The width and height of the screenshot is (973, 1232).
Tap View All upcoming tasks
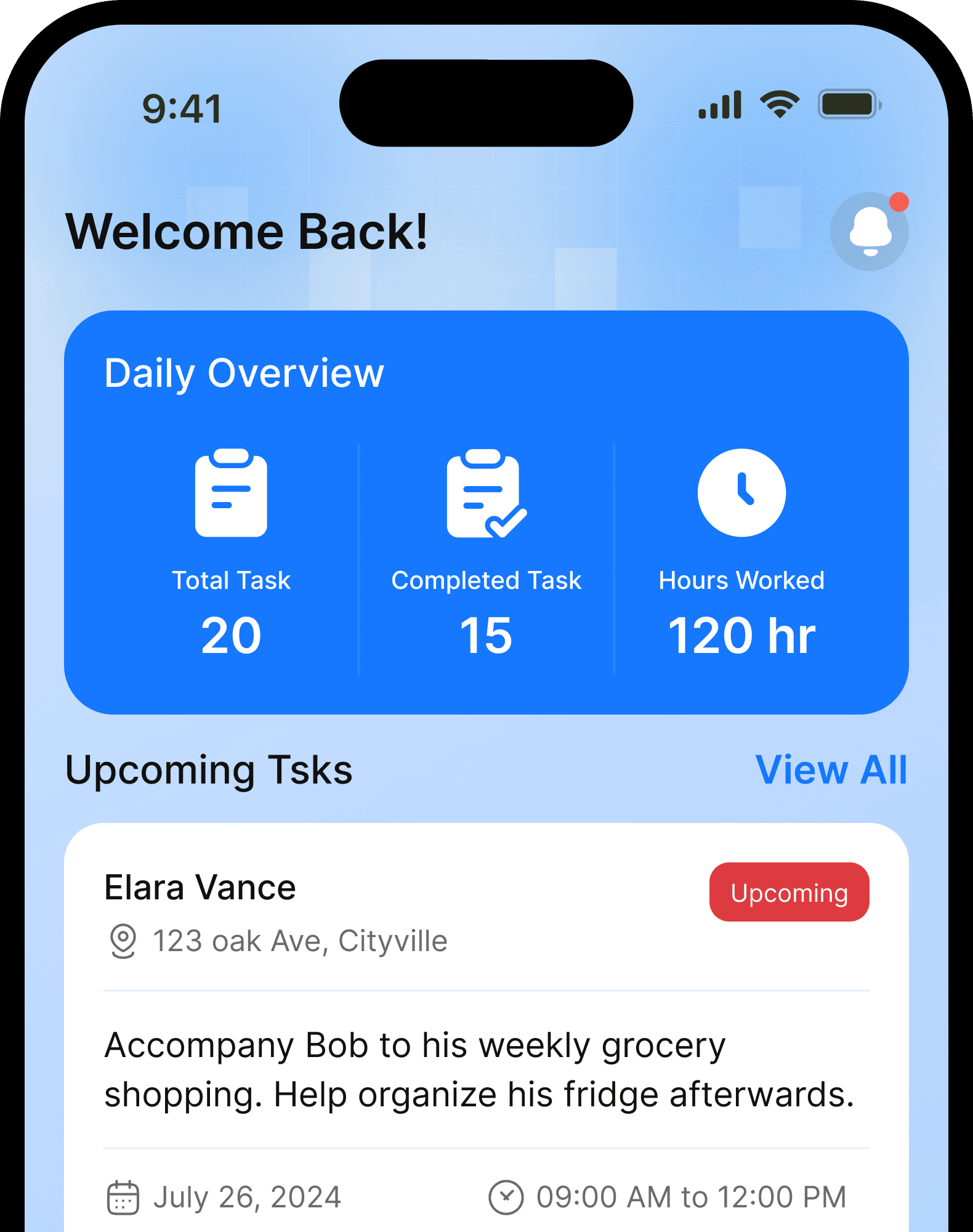[831, 770]
